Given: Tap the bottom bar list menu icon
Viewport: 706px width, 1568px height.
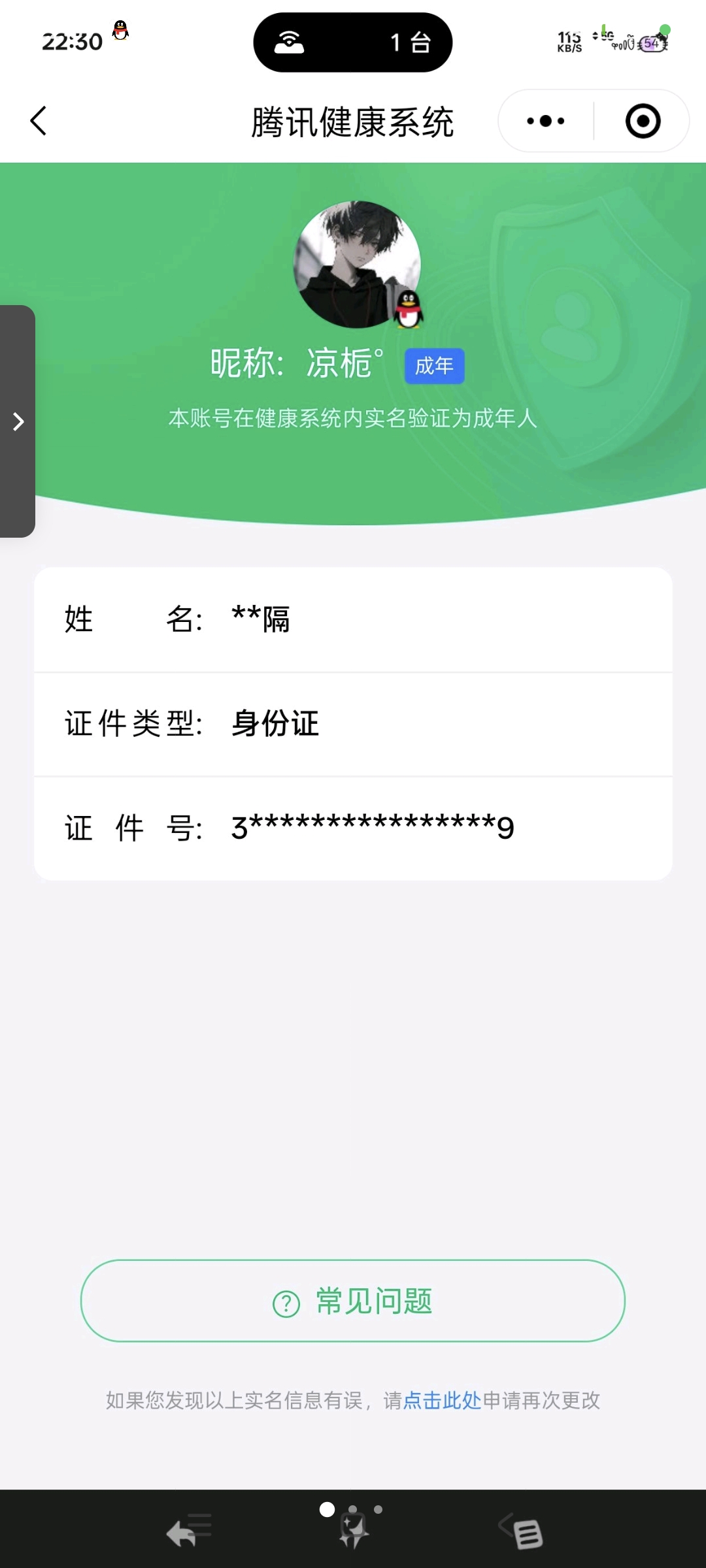Looking at the screenshot, I should pyautogui.click(x=522, y=1531).
